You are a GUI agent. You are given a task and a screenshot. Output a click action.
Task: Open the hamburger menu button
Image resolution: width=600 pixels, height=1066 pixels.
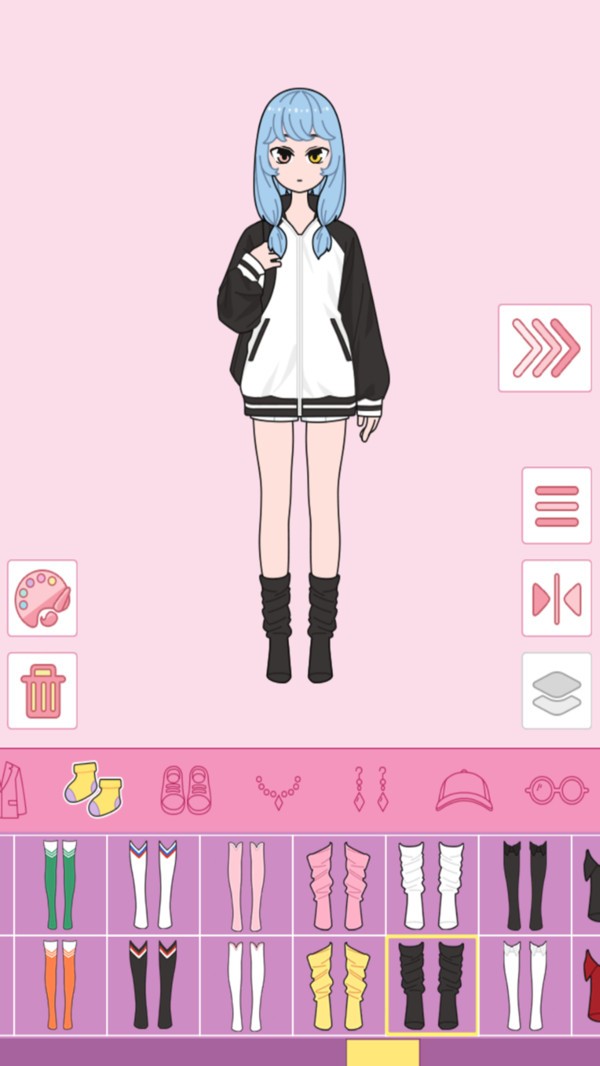(x=557, y=506)
